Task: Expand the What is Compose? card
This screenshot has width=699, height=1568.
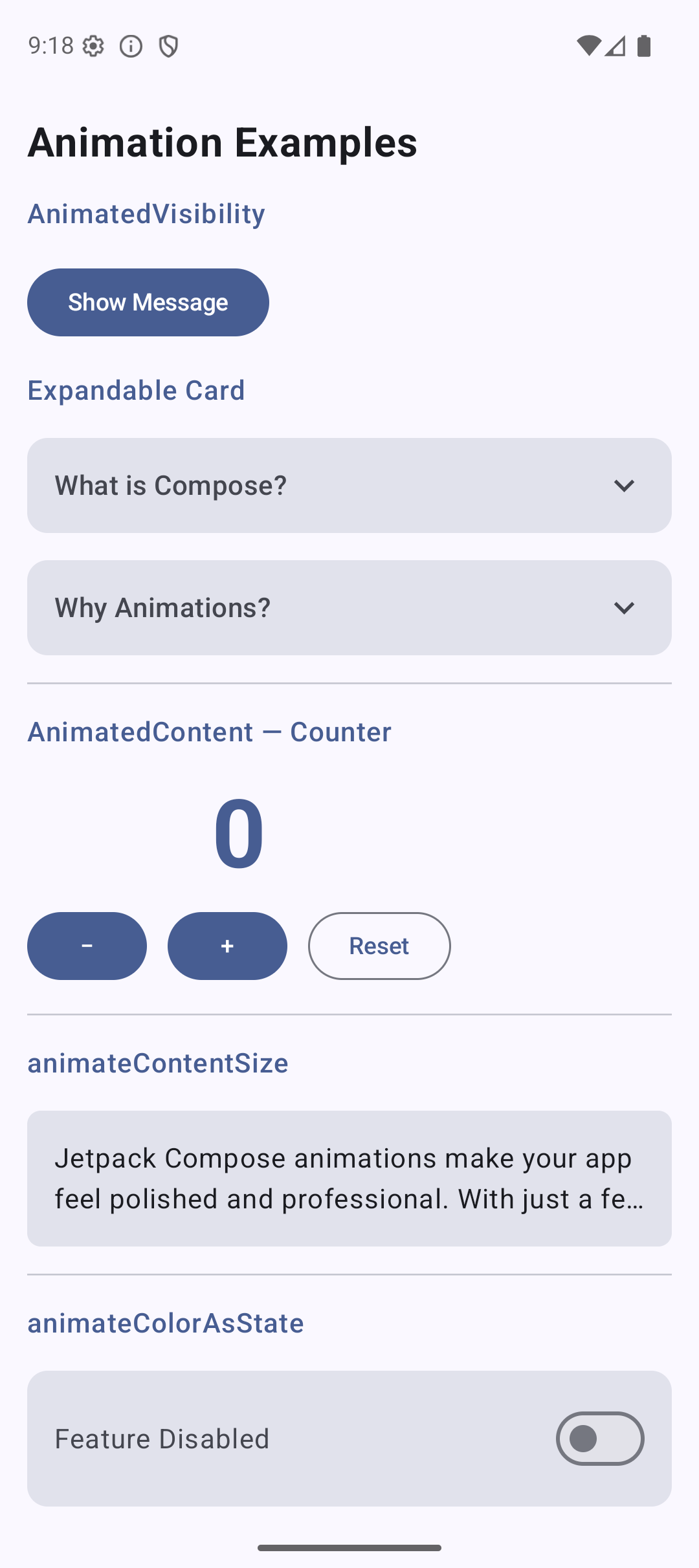Action: 349,485
